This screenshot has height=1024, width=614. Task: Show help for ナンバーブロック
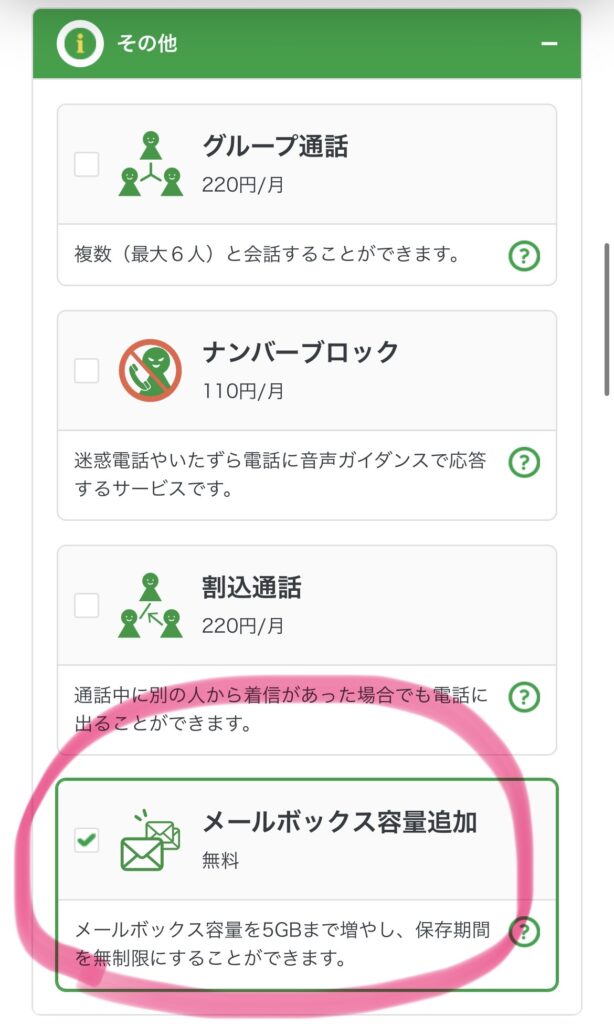point(524,463)
